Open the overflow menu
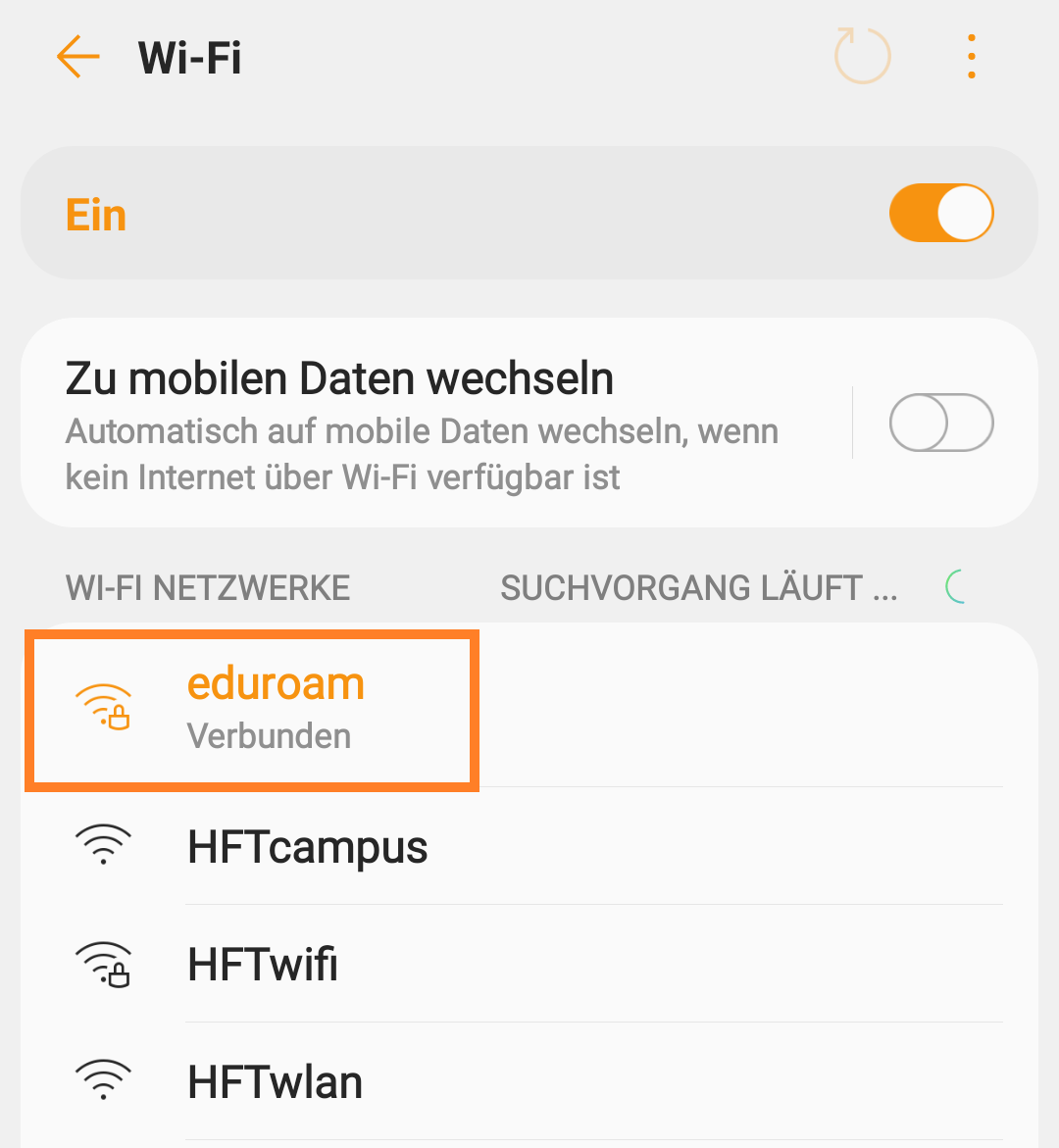Viewport: 1059px width, 1148px height. 971,57
